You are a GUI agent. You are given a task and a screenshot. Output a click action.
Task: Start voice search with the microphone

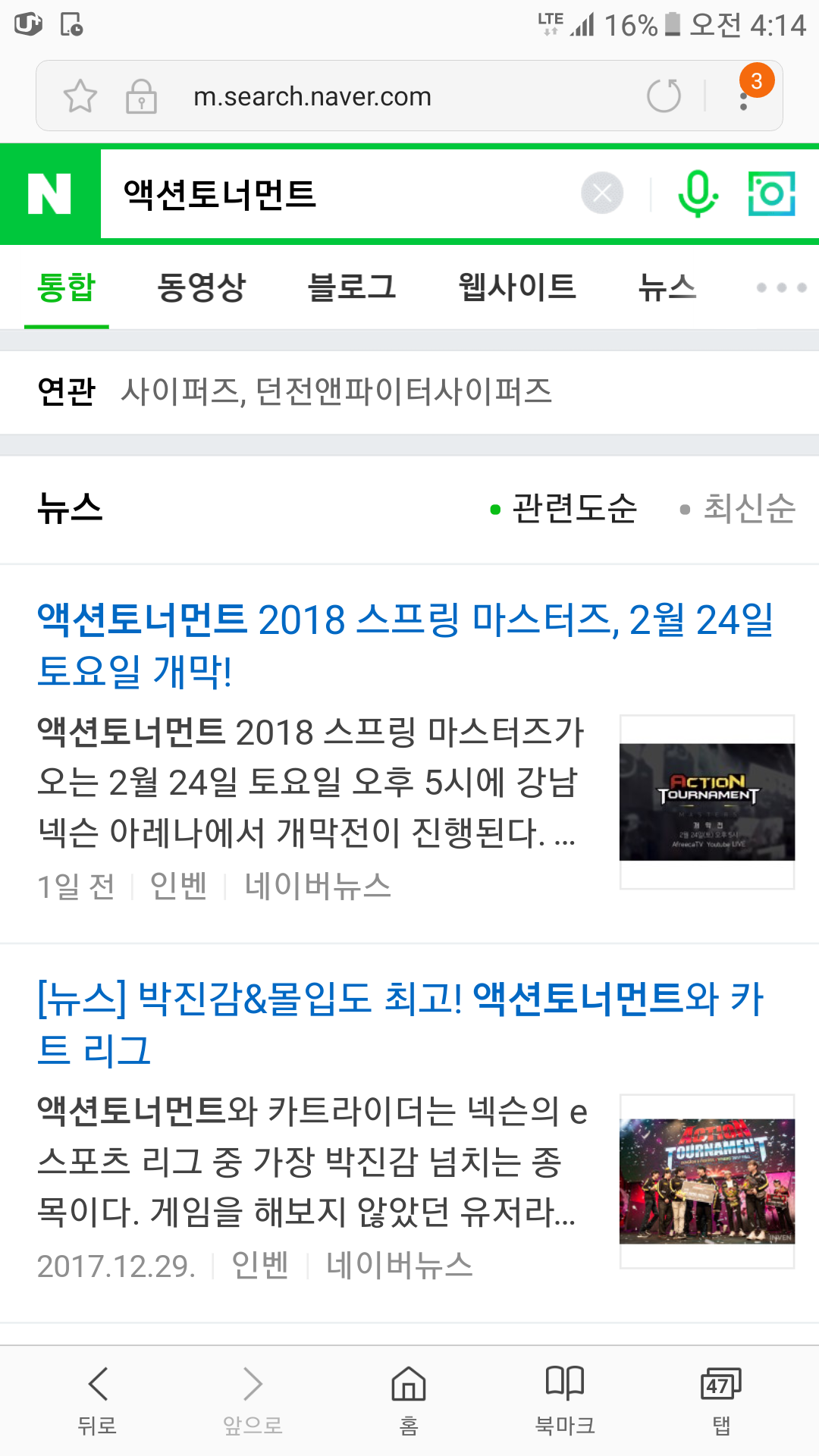697,193
